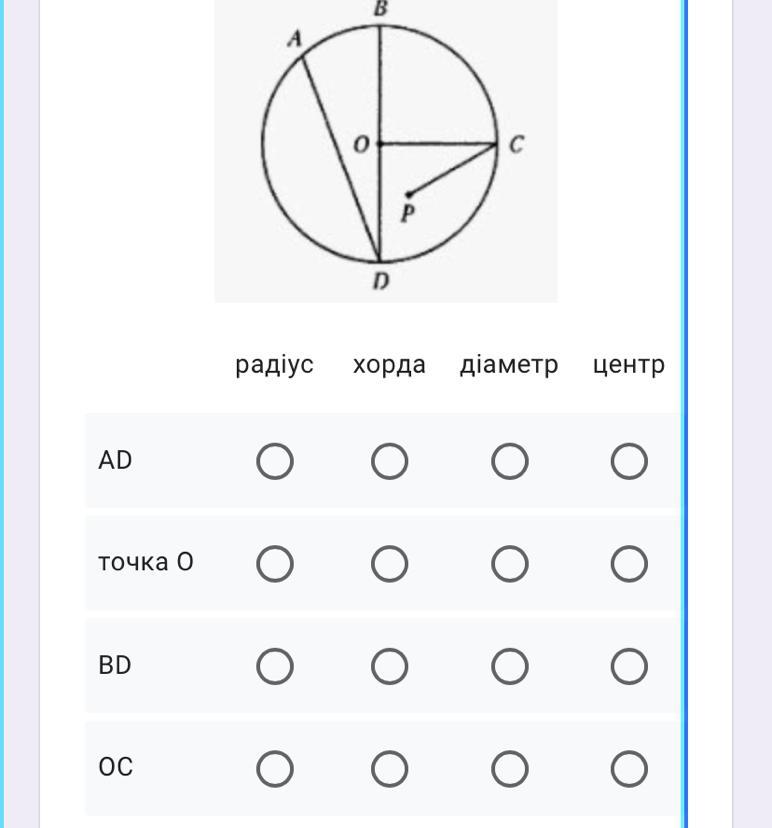Select радіус for row AD
The width and height of the screenshot is (772, 828).
[x=275, y=462]
